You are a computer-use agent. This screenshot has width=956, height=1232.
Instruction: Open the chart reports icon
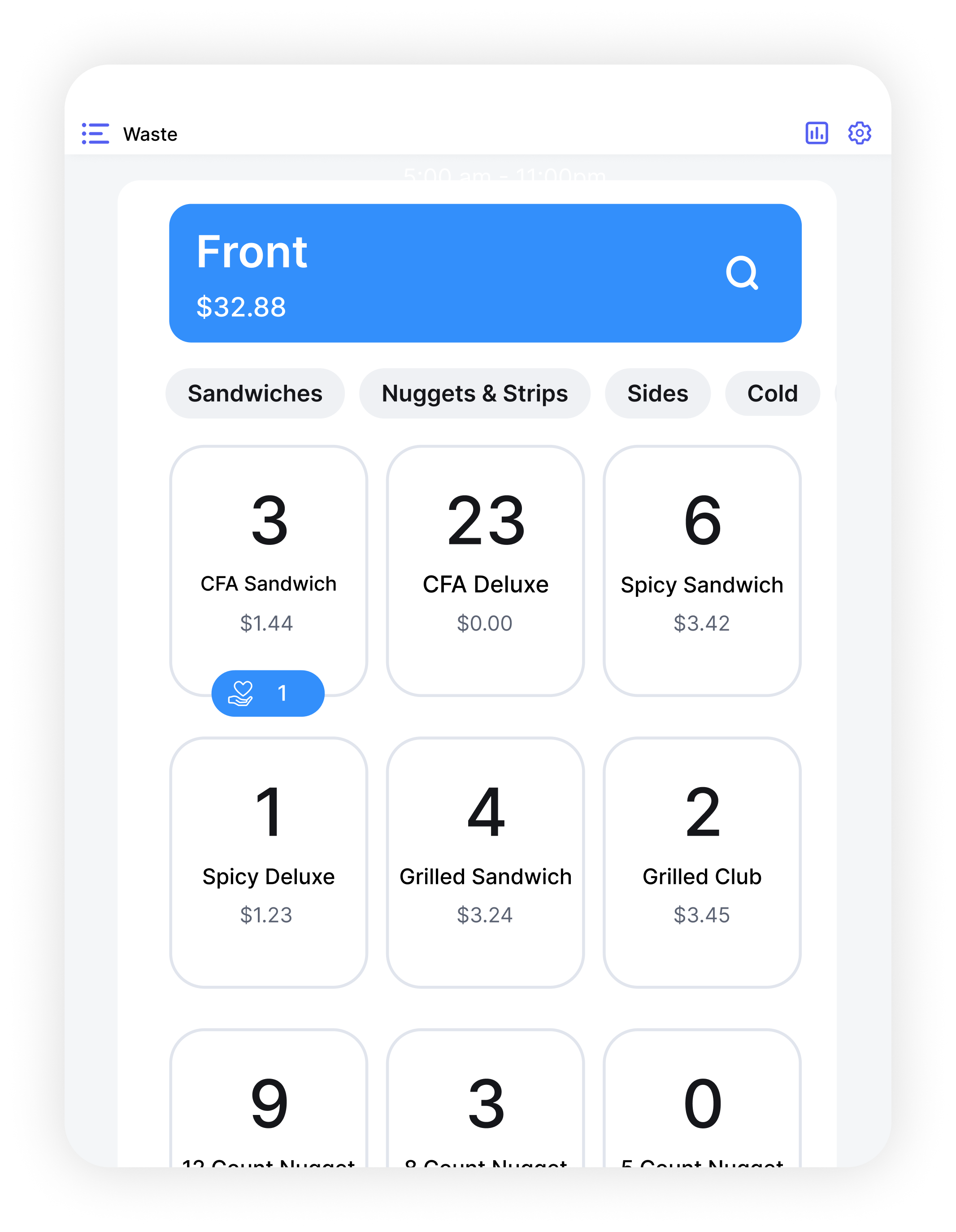[816, 133]
